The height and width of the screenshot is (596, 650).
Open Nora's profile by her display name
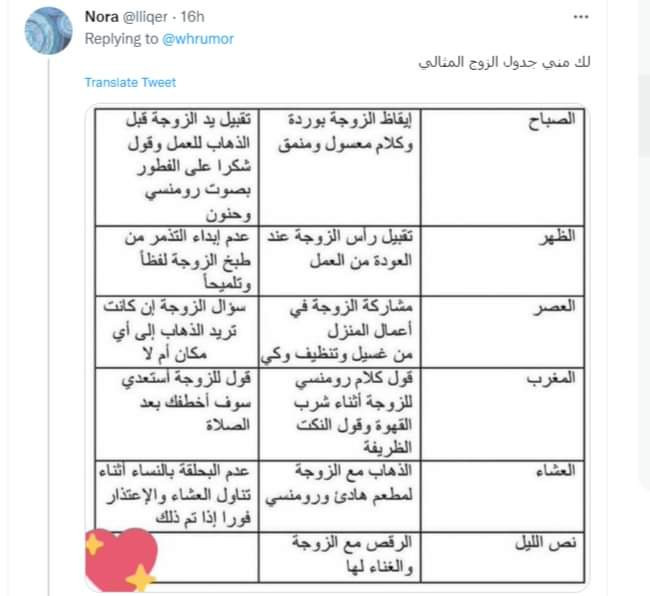tap(100, 17)
